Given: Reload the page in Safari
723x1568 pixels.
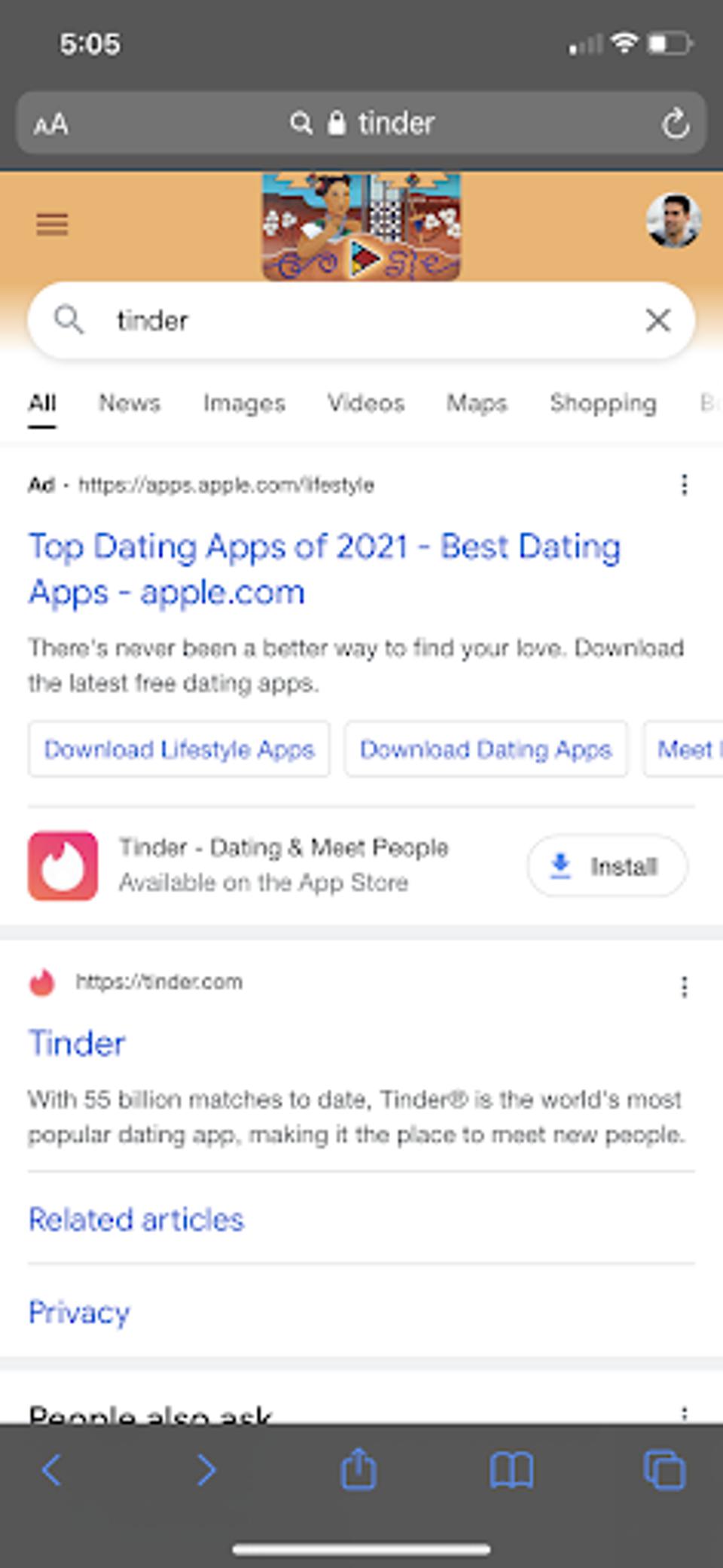Looking at the screenshot, I should 675,124.
